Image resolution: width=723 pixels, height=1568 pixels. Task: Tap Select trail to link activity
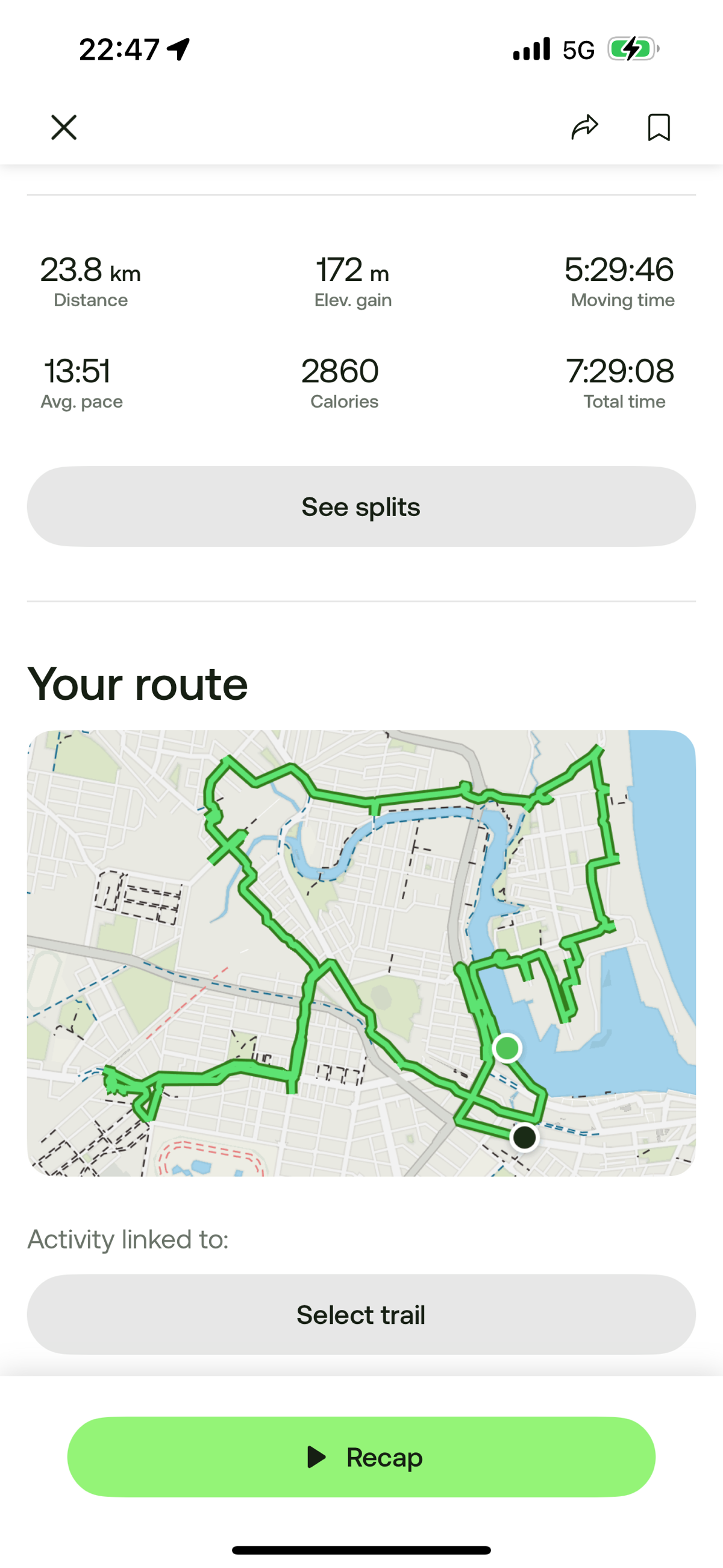tap(361, 1315)
